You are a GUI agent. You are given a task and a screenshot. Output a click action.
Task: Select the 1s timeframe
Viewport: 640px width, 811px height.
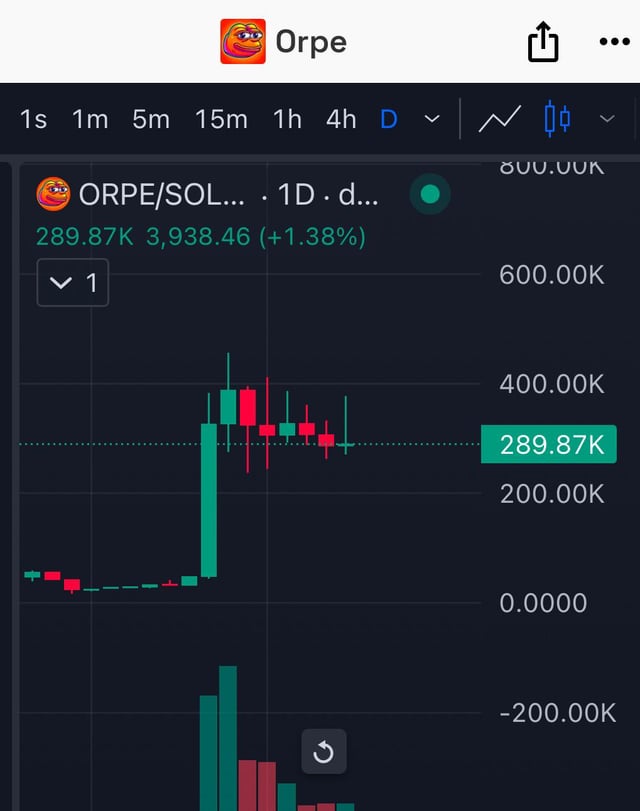coord(34,119)
